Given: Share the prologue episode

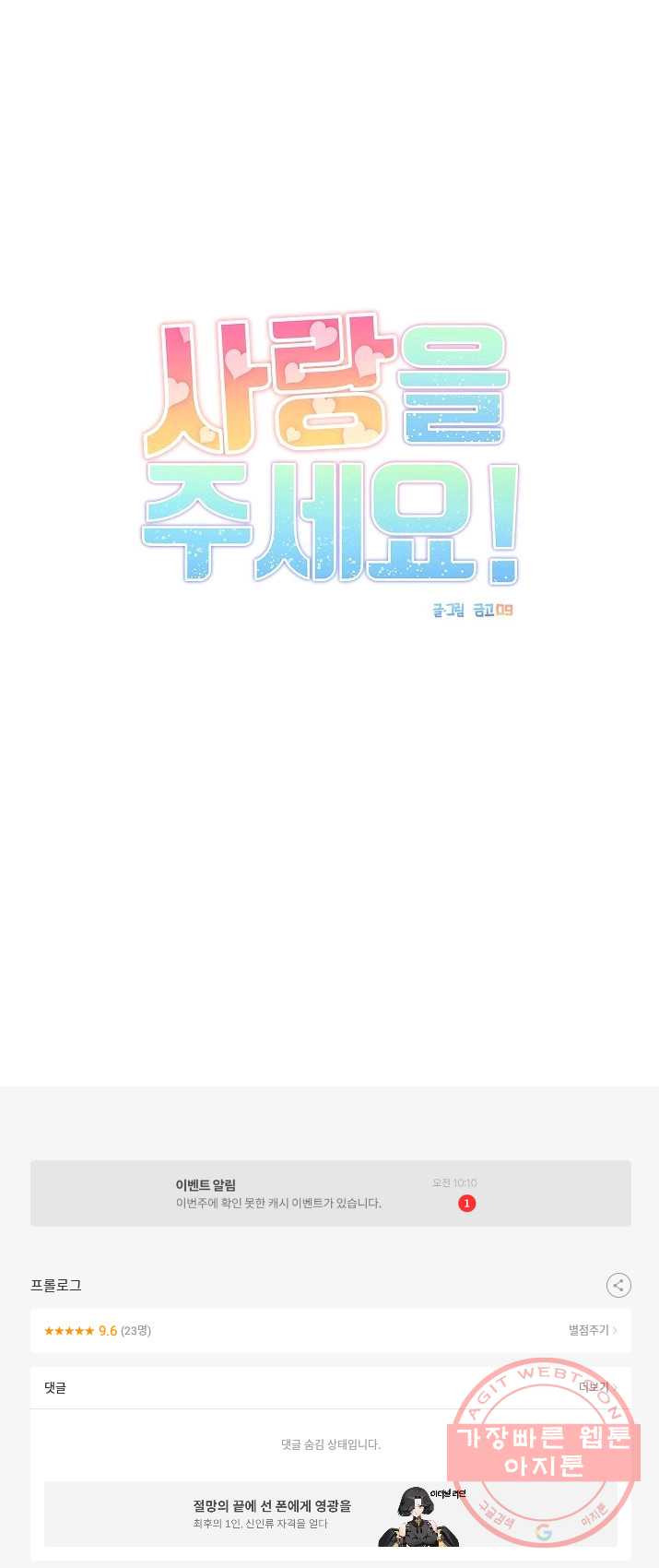Looking at the screenshot, I should (x=618, y=1285).
